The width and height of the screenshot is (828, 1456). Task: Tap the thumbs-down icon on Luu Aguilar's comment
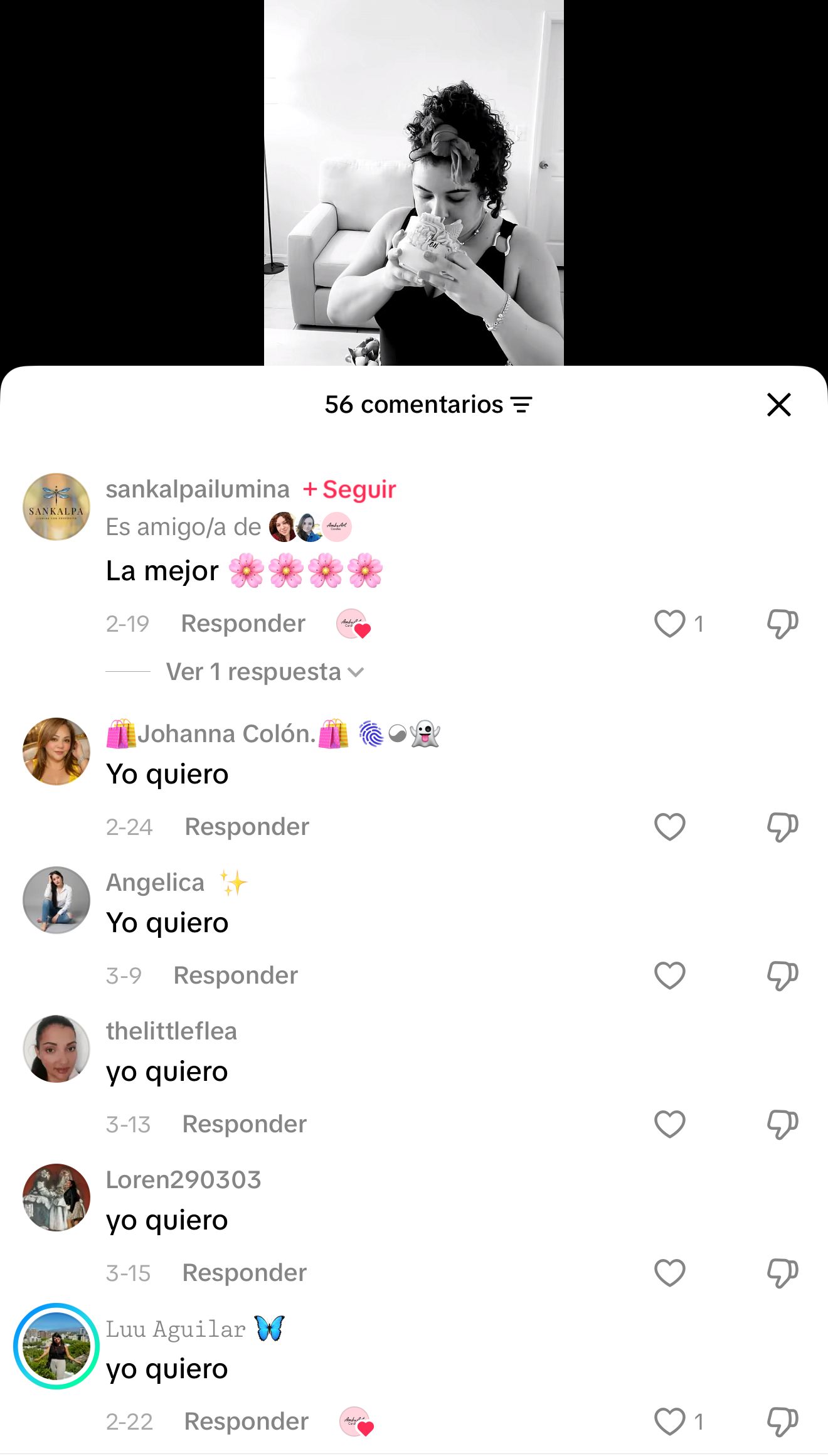(781, 1421)
